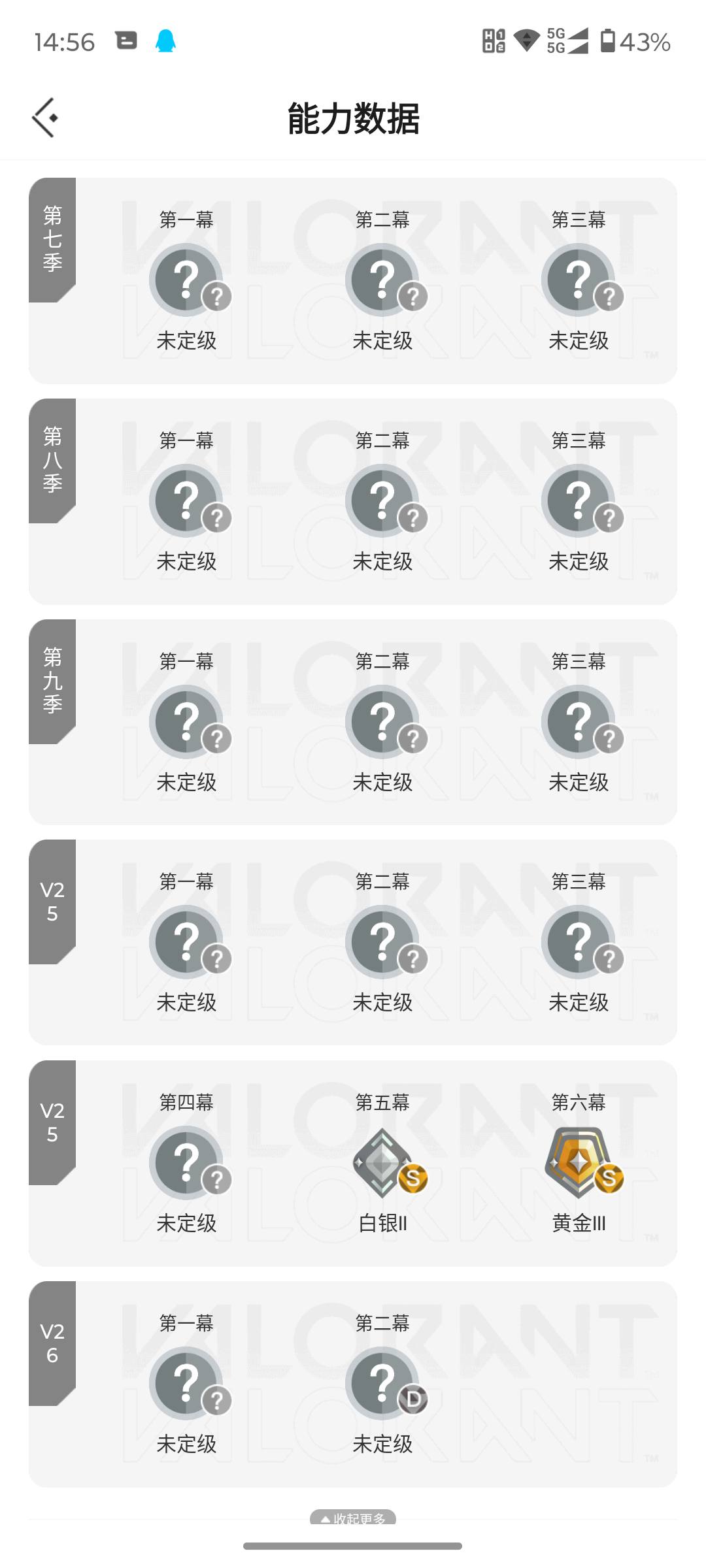Open the 能力数据 page title
This screenshot has height=1568, width=706.
tap(353, 119)
